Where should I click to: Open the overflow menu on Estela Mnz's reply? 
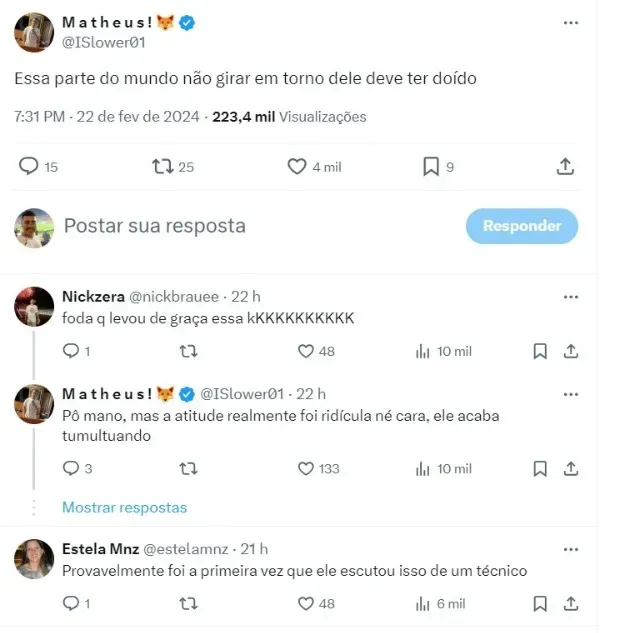[570, 549]
